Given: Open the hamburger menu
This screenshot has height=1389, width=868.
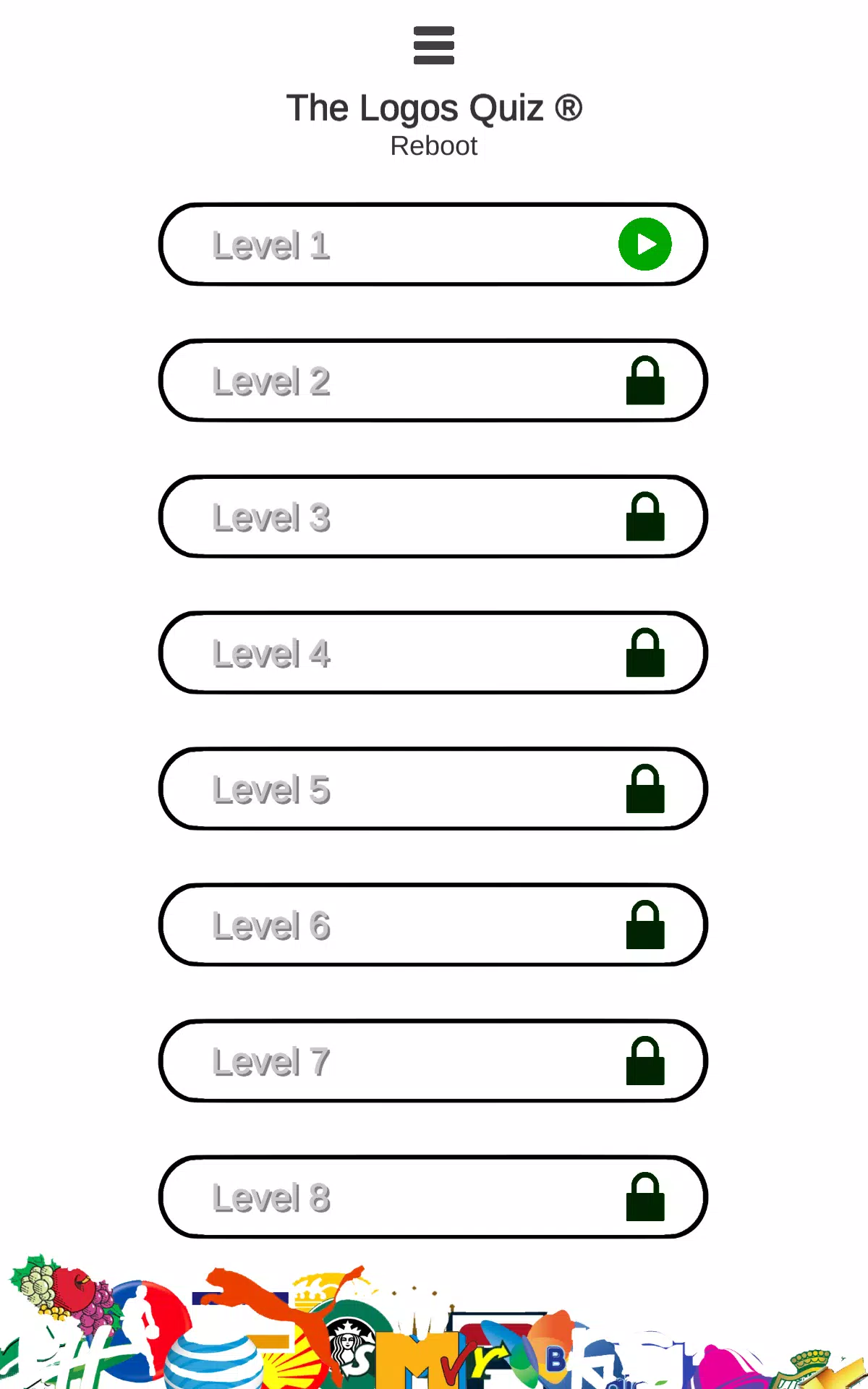Looking at the screenshot, I should click(434, 45).
